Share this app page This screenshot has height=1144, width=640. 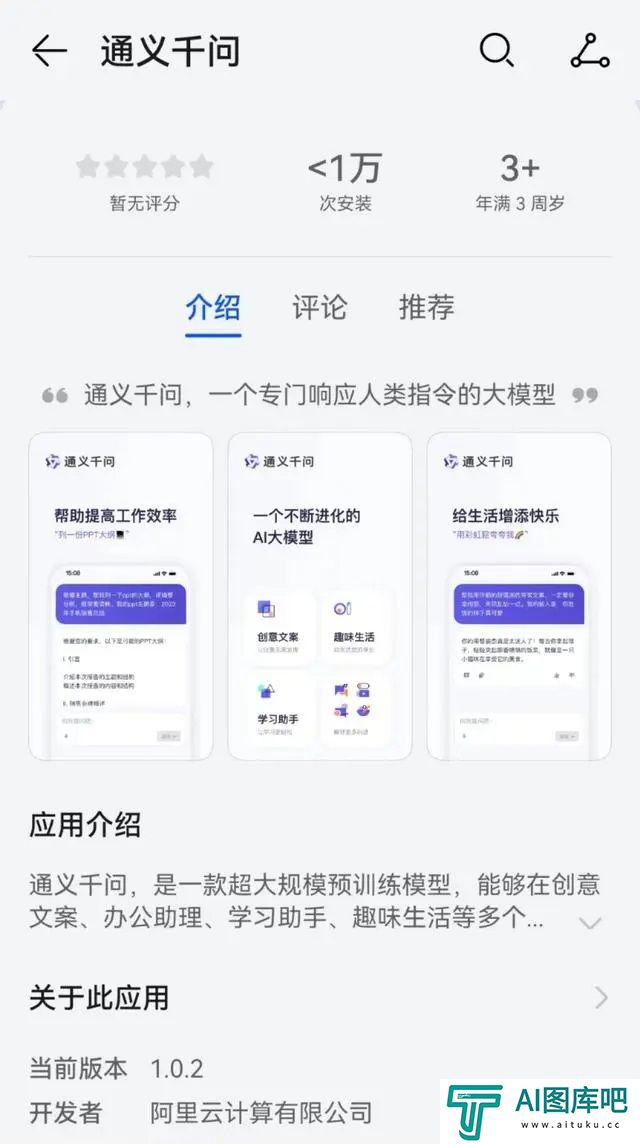(590, 50)
